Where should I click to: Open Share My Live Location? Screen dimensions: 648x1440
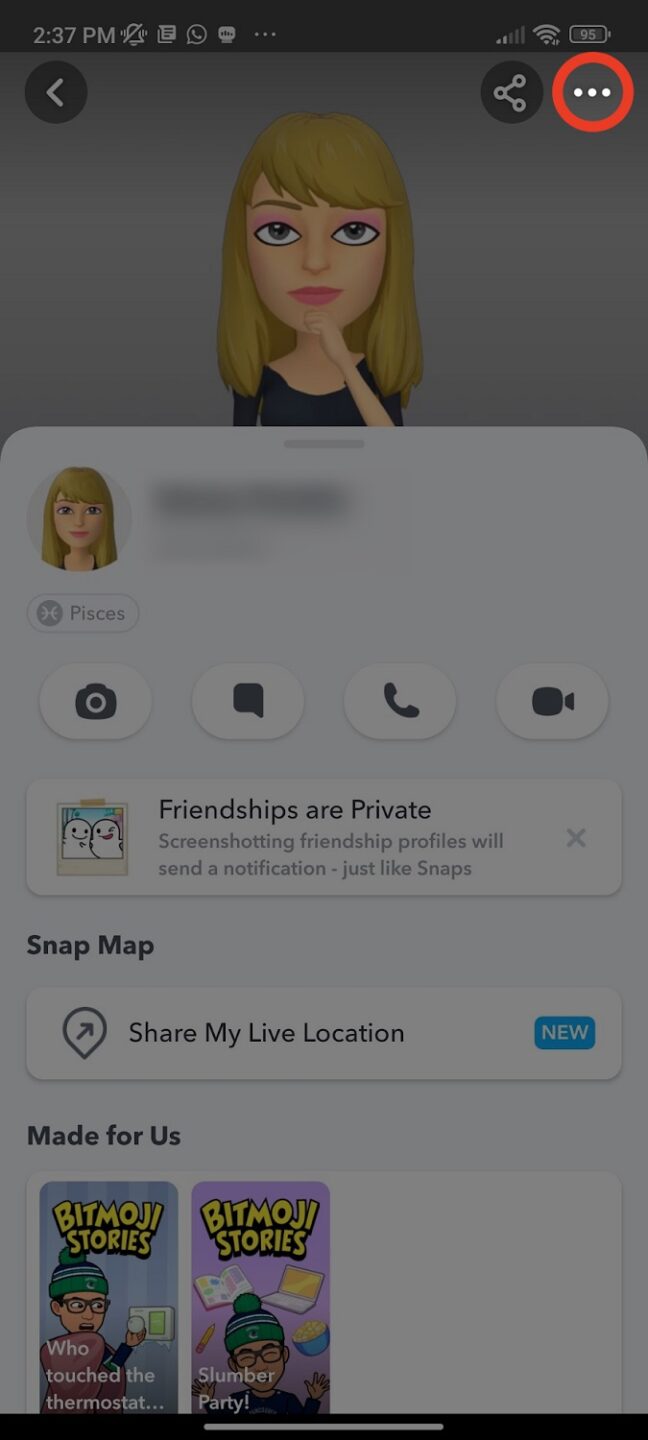tap(323, 1033)
